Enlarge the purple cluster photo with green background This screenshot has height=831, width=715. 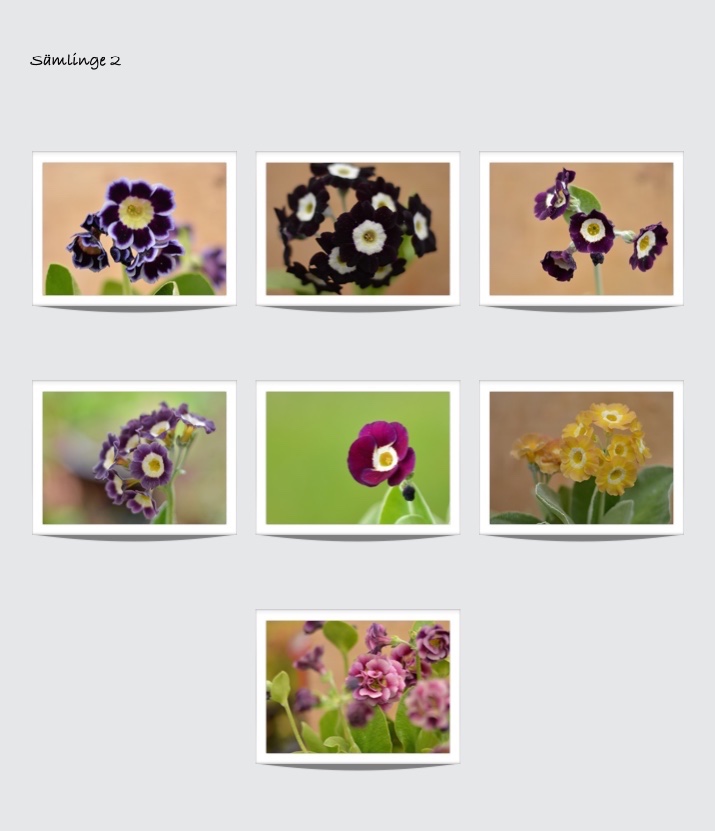pos(134,457)
